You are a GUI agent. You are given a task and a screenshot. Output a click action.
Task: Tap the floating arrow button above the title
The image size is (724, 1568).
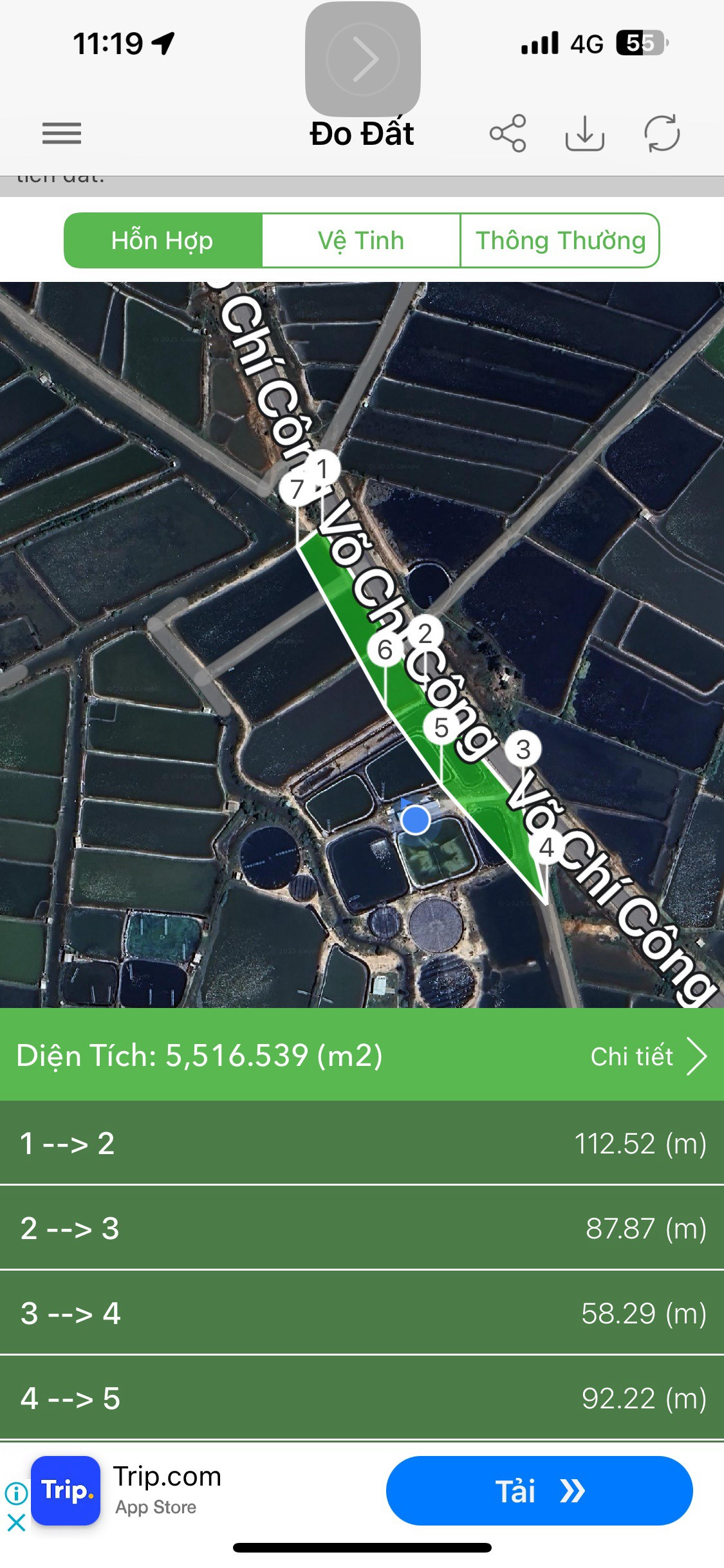click(x=362, y=59)
